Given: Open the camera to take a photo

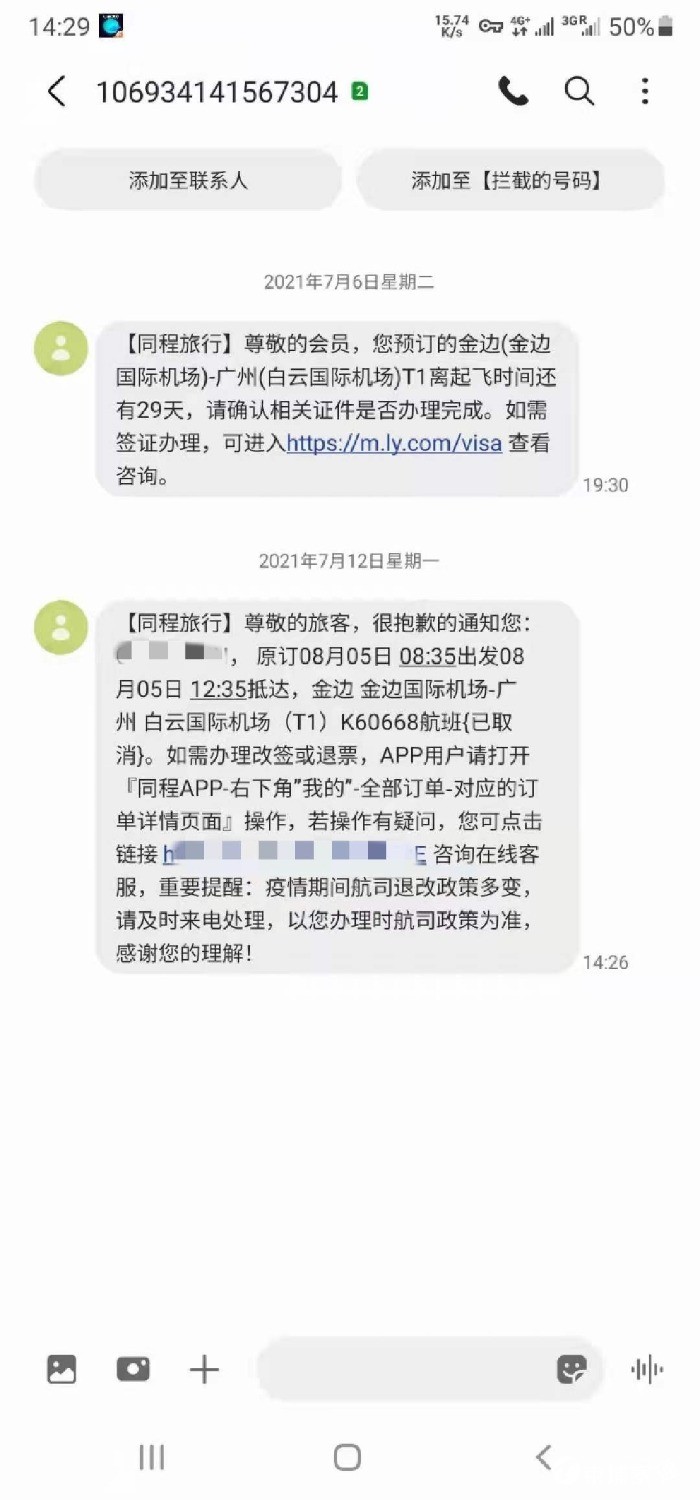Looking at the screenshot, I should click(133, 1369).
